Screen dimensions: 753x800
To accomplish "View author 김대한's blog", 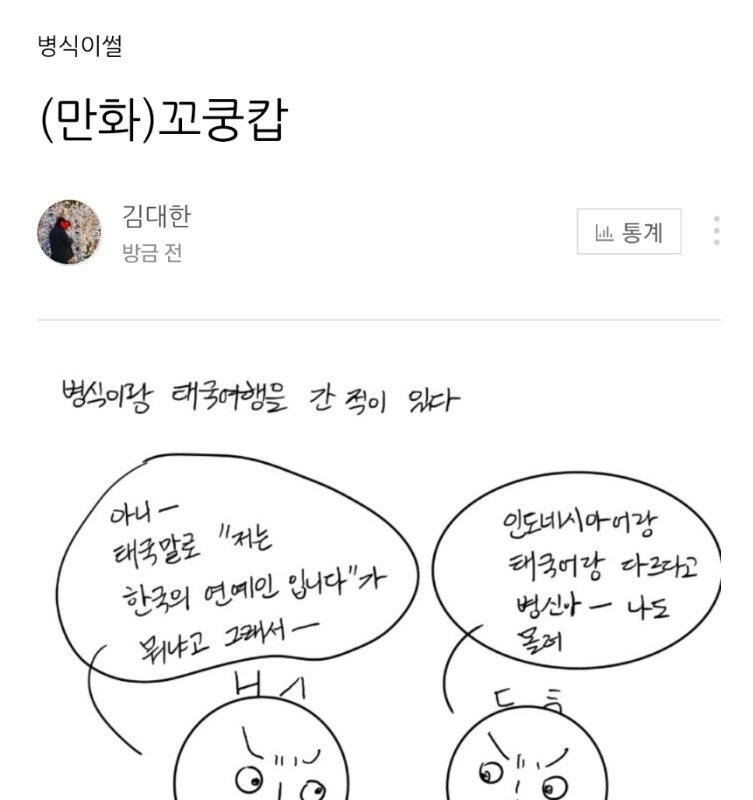I will 155,216.
